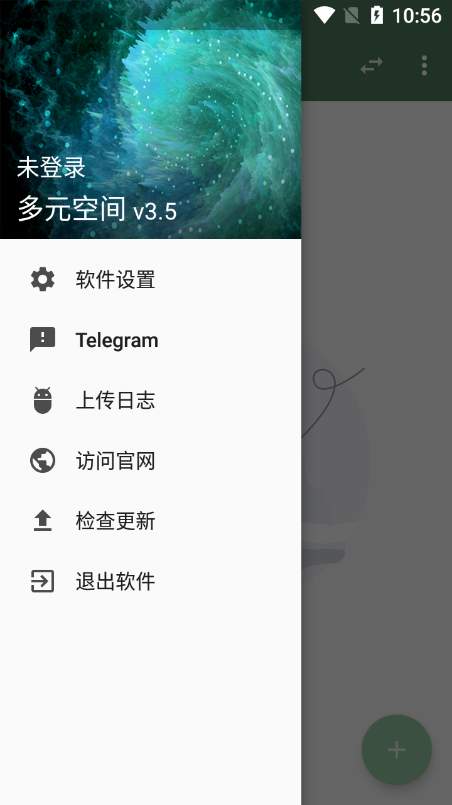This screenshot has width=452, height=805.
Task: Check for updates with 检查更新
Action: [150, 521]
